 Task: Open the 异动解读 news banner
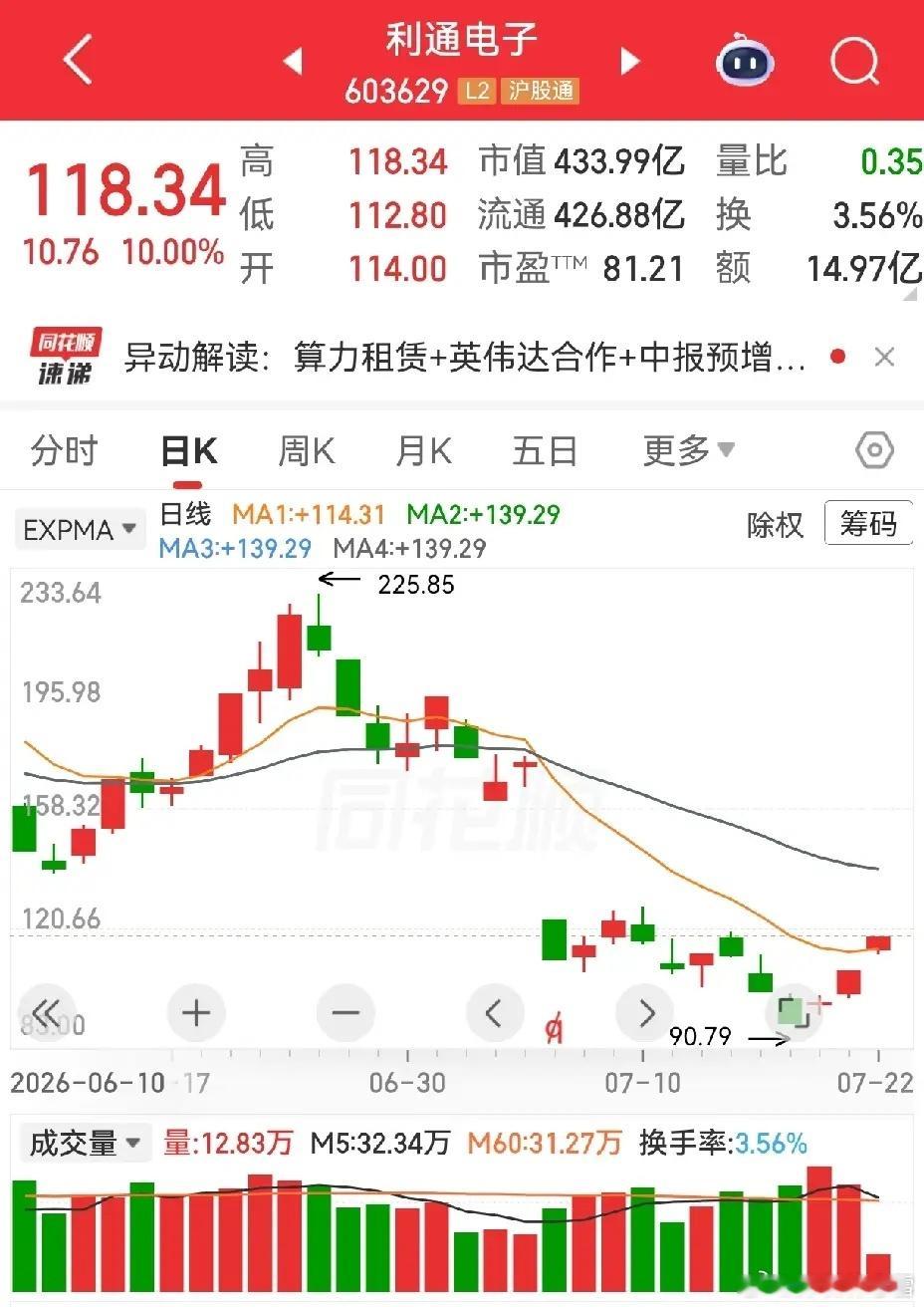[x=464, y=357]
